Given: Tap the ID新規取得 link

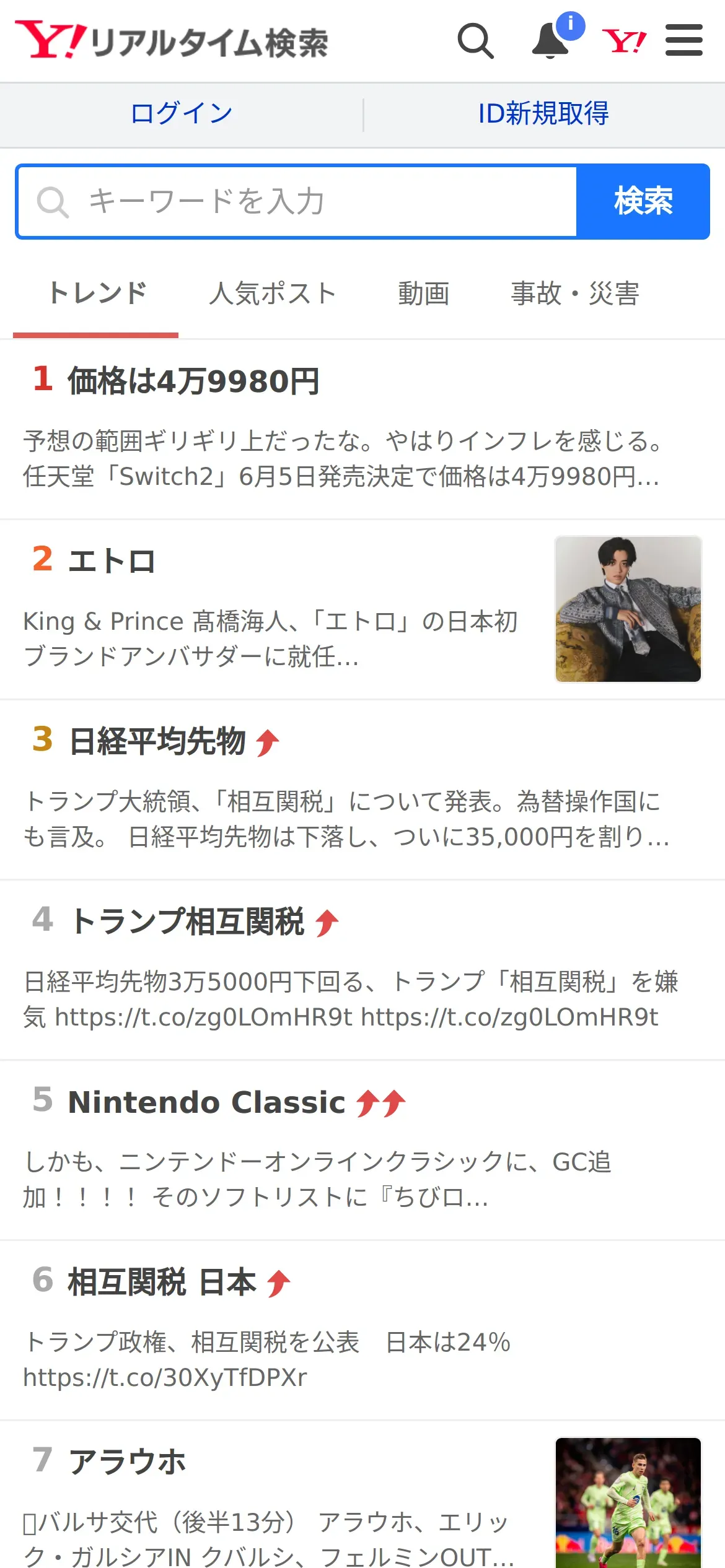Looking at the screenshot, I should pos(544,115).
